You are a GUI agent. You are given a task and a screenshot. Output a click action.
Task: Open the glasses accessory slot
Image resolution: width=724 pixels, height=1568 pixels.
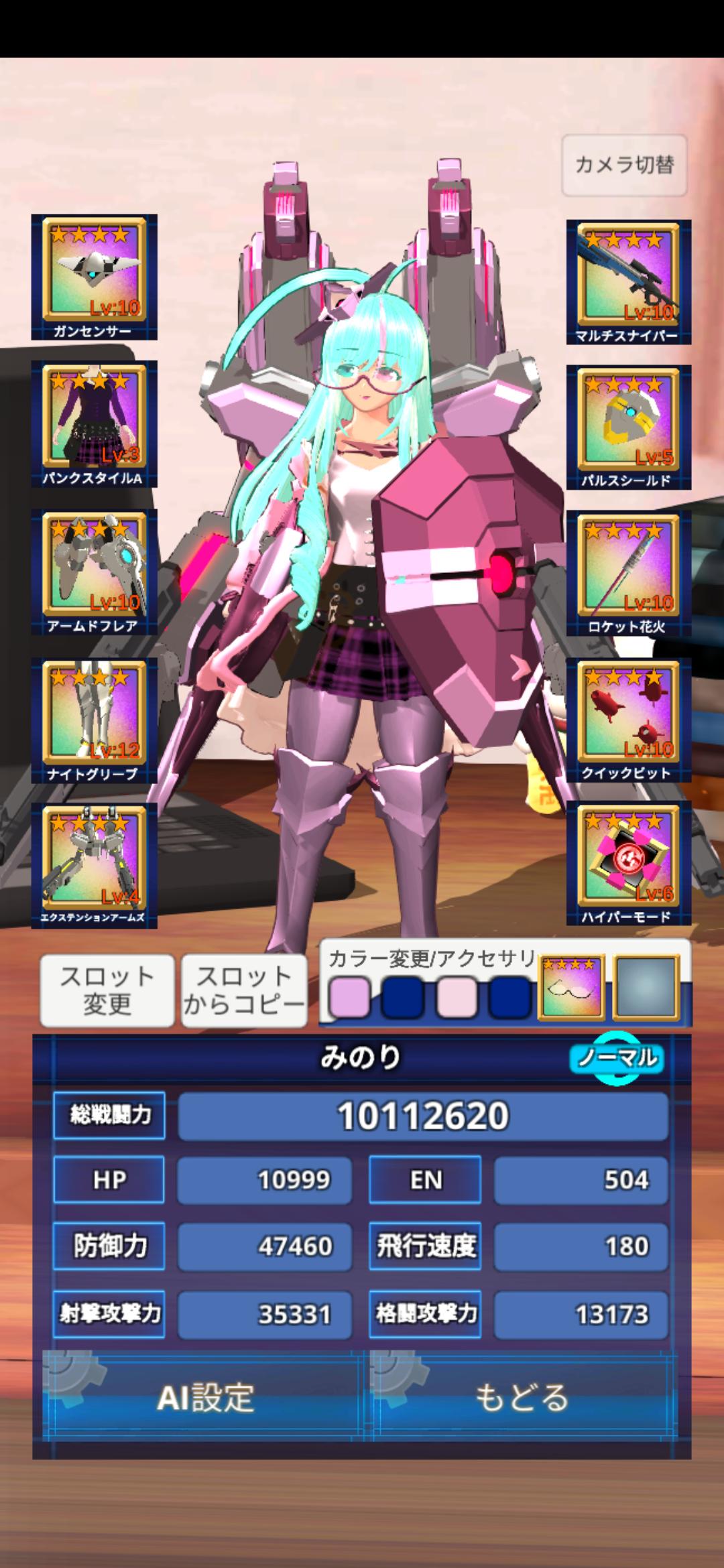(x=572, y=988)
